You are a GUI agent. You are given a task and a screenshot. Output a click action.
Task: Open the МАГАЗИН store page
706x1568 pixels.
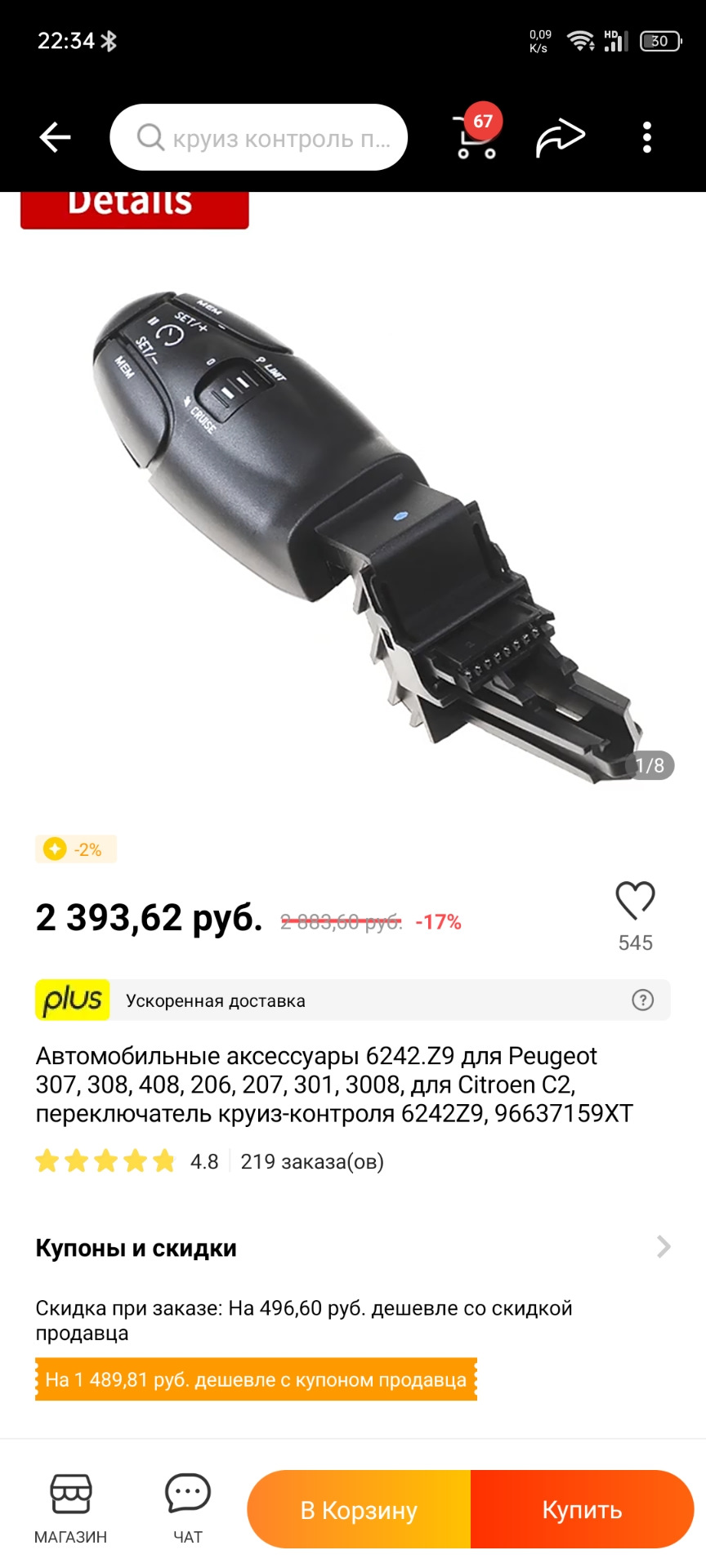(71, 1508)
